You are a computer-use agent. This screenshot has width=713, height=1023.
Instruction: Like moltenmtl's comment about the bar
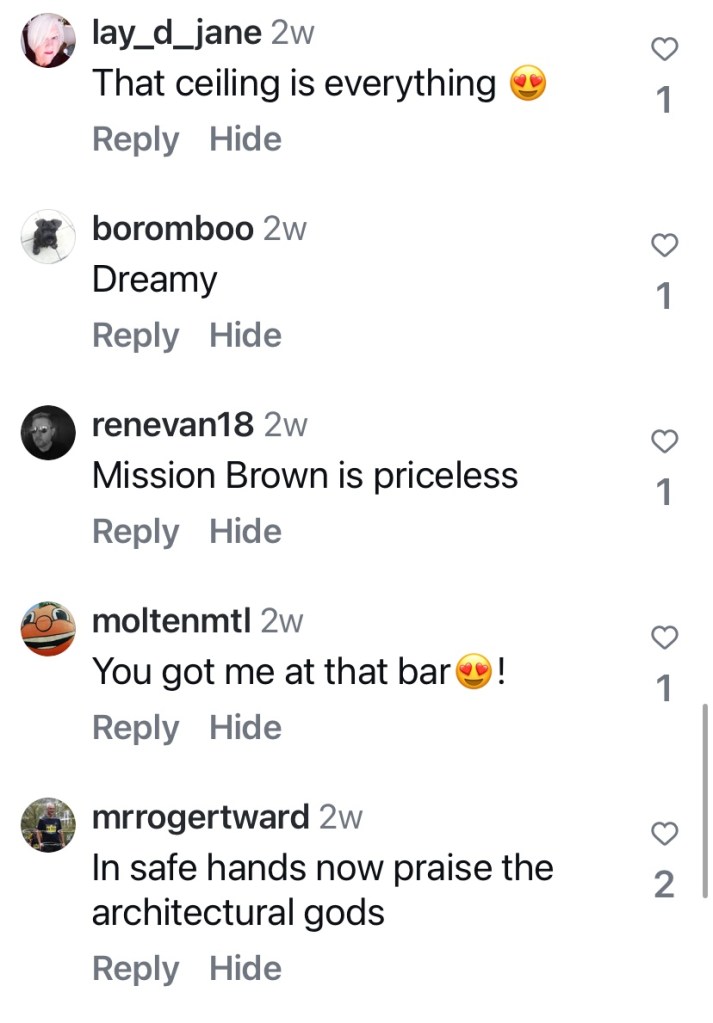(x=664, y=636)
